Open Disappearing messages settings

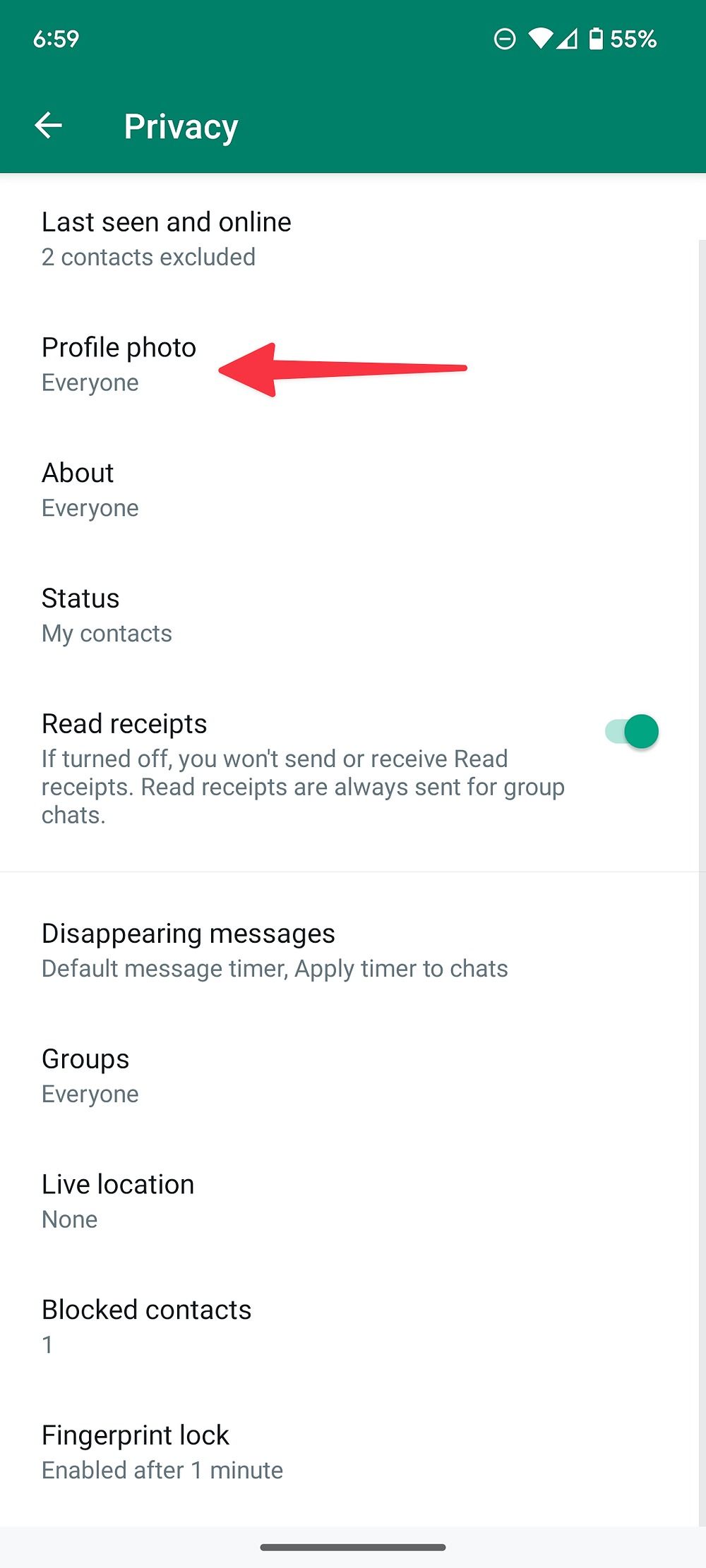(349, 951)
